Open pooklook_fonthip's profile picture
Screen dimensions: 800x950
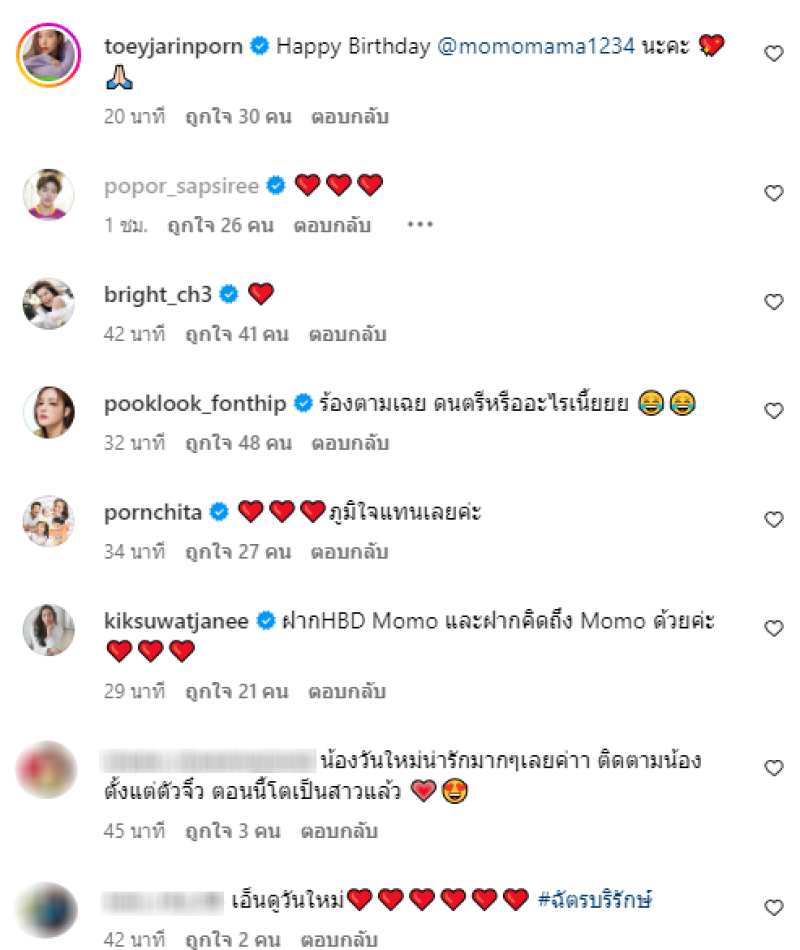(x=48, y=412)
